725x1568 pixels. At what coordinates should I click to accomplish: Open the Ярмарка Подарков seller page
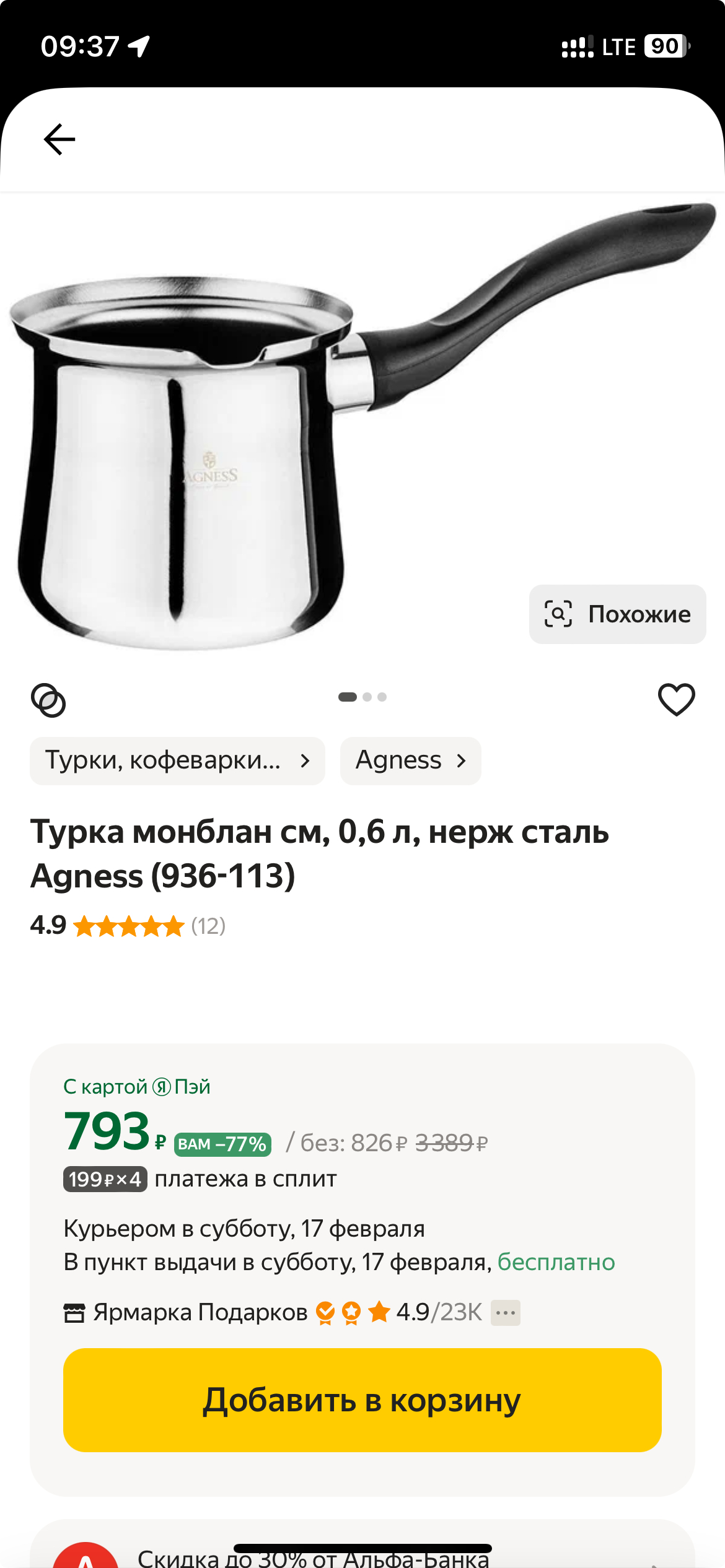click(200, 1312)
